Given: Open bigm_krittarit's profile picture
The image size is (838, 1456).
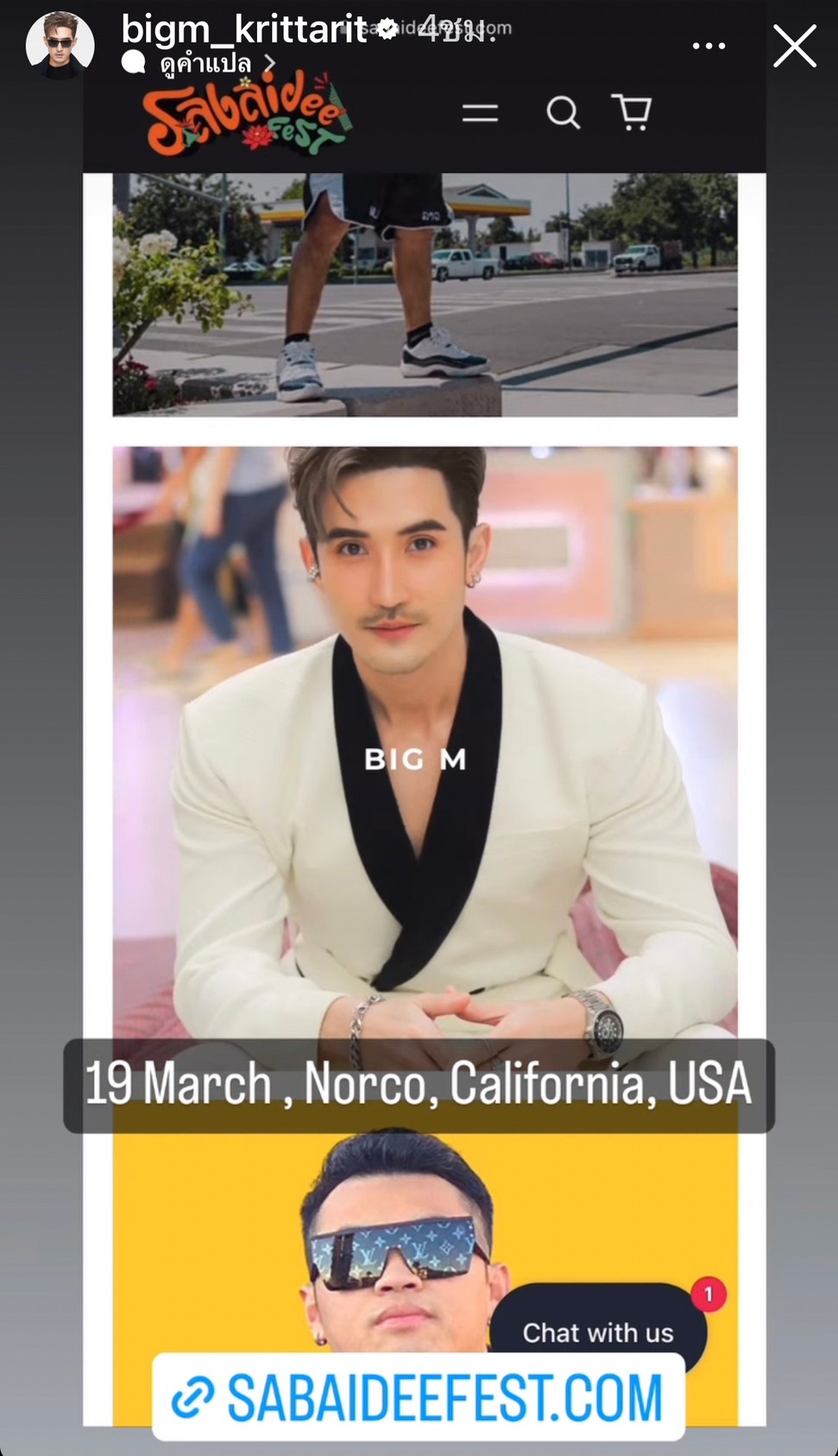Looking at the screenshot, I should point(60,45).
